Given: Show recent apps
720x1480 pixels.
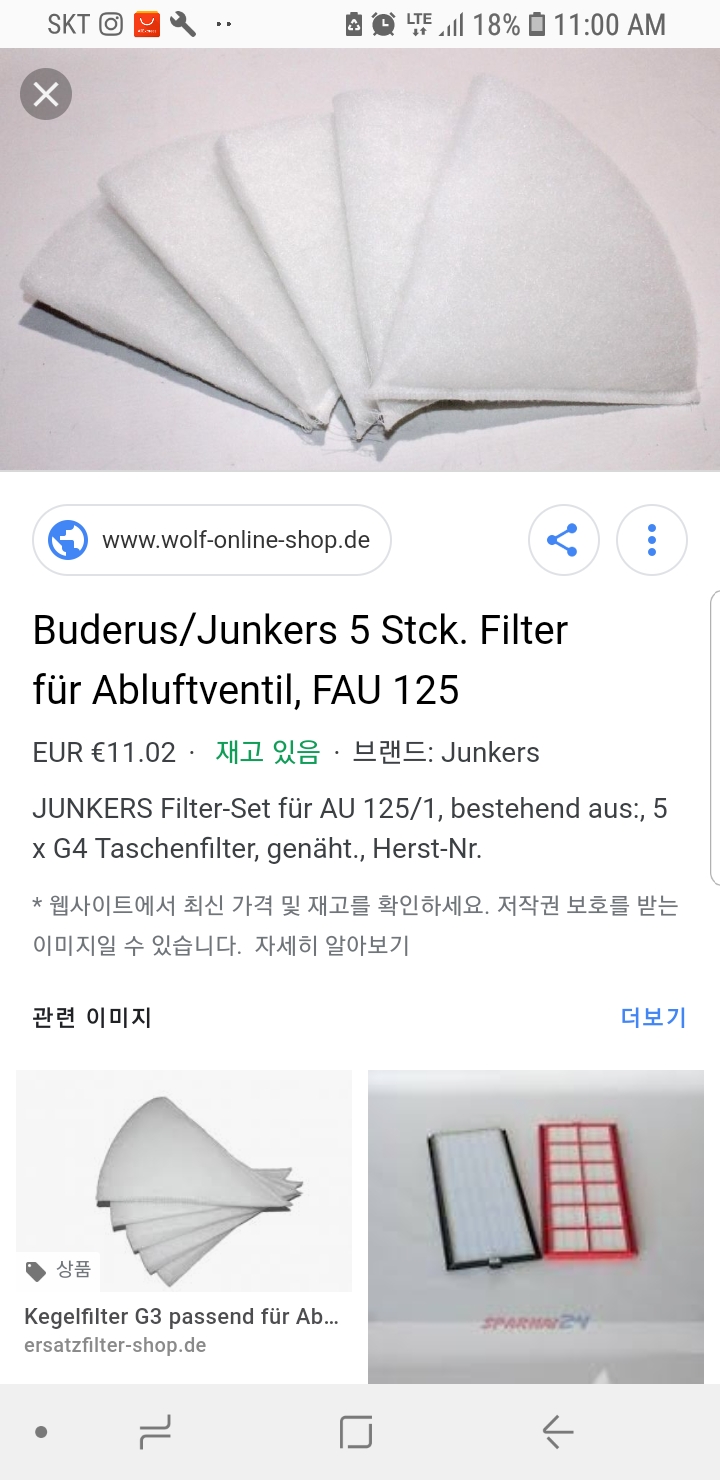Looking at the screenshot, I should pyautogui.click(x=154, y=1432).
